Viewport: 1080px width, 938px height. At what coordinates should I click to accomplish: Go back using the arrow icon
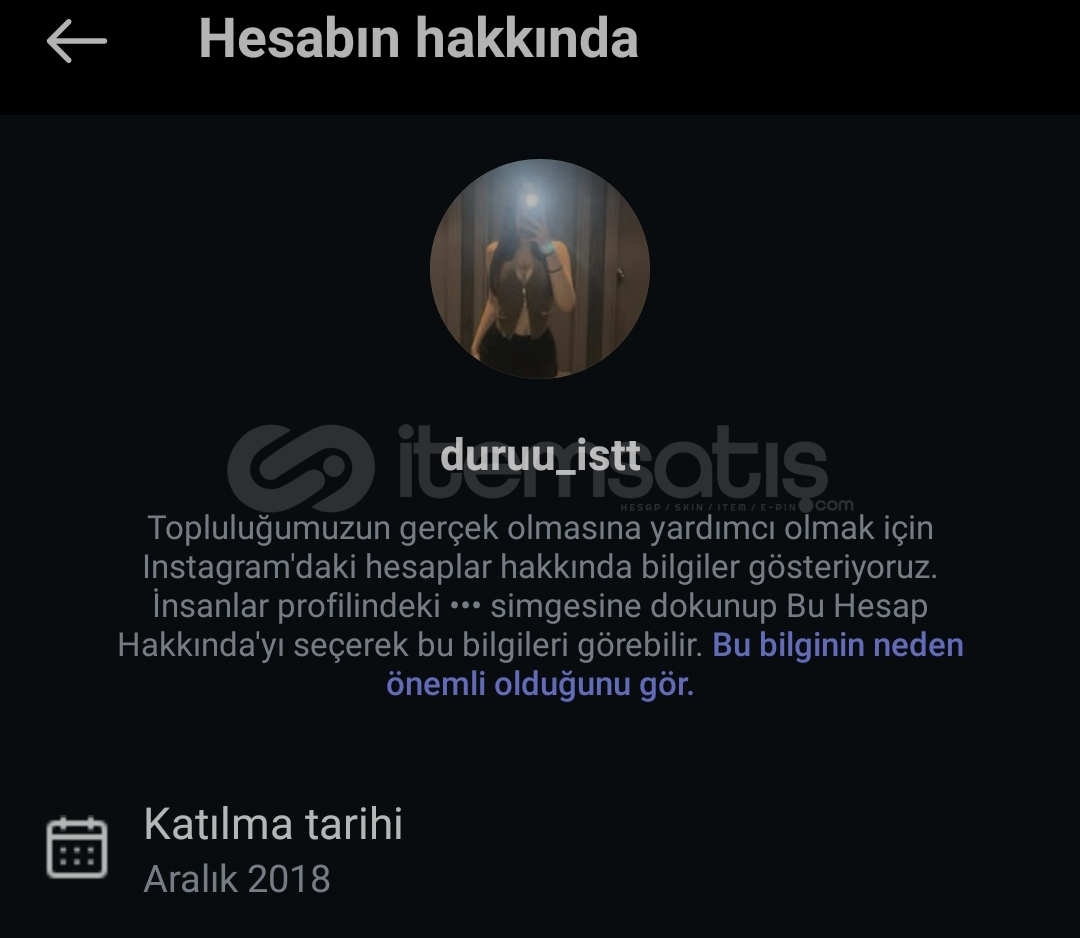[x=76, y=41]
